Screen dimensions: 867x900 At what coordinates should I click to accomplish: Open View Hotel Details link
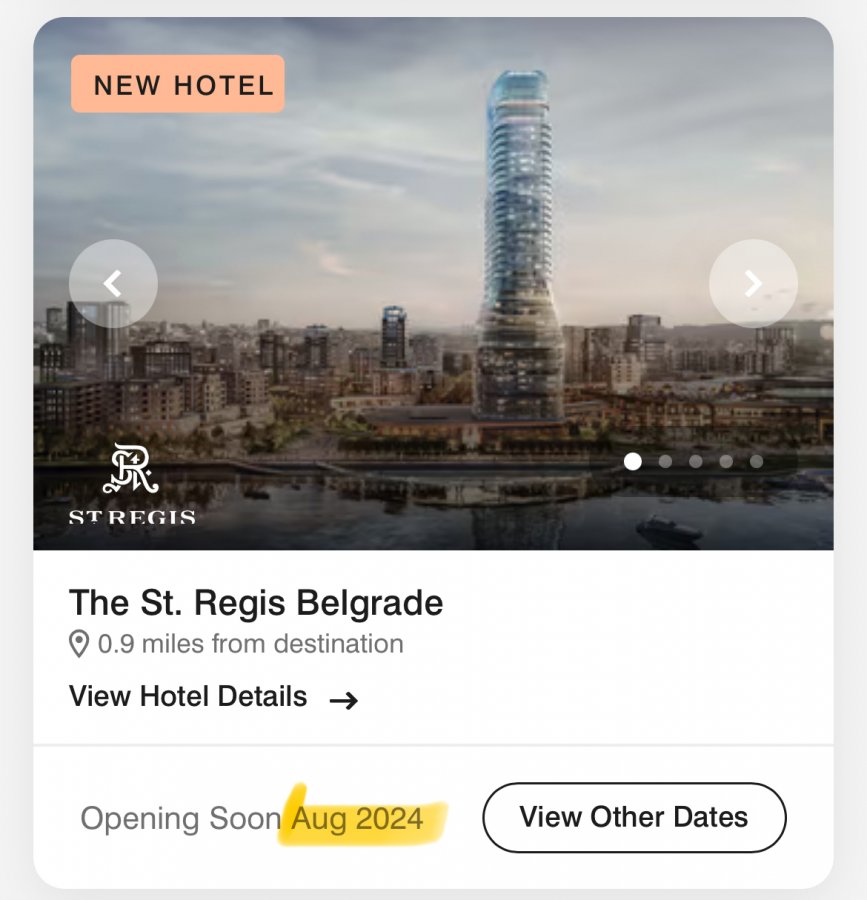click(212, 697)
